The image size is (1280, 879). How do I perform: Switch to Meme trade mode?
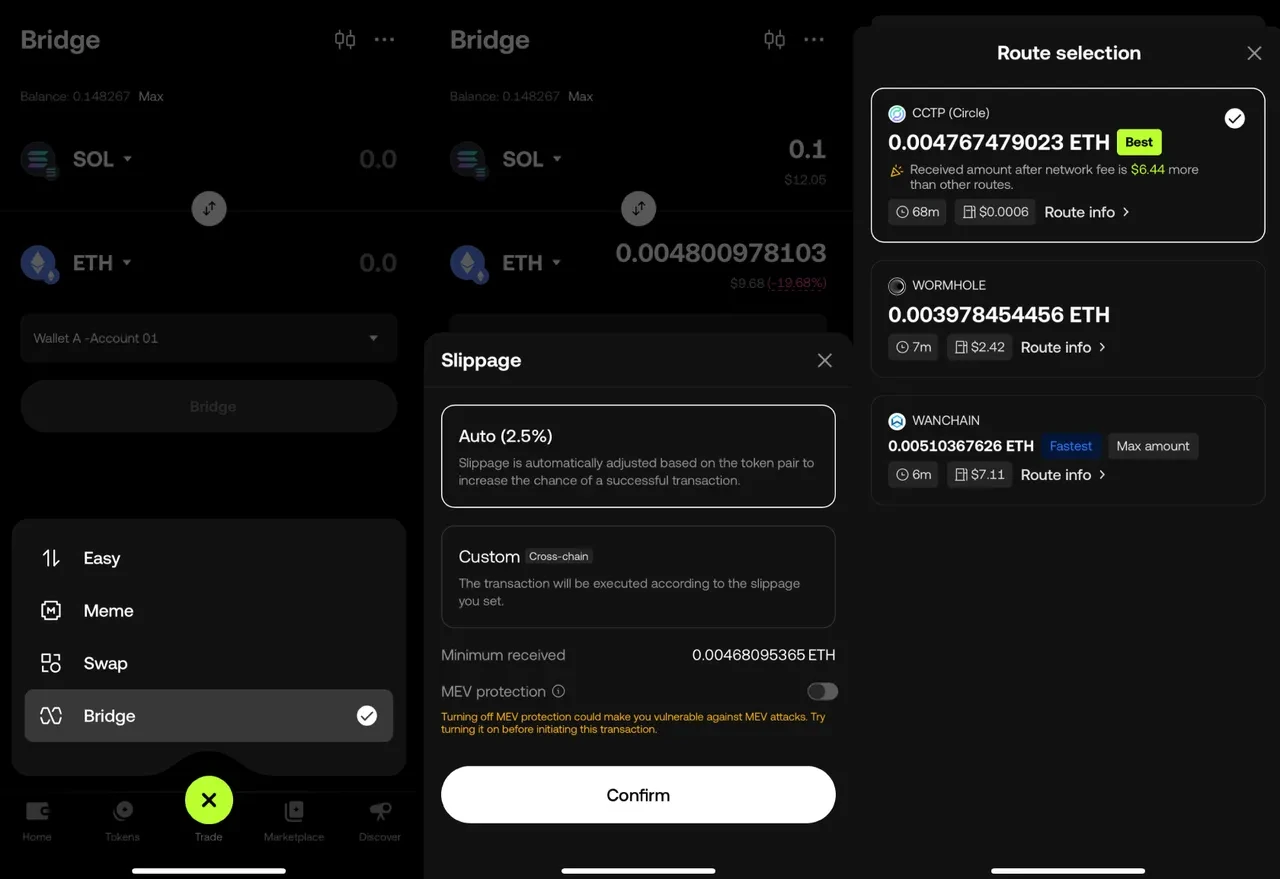coord(108,611)
